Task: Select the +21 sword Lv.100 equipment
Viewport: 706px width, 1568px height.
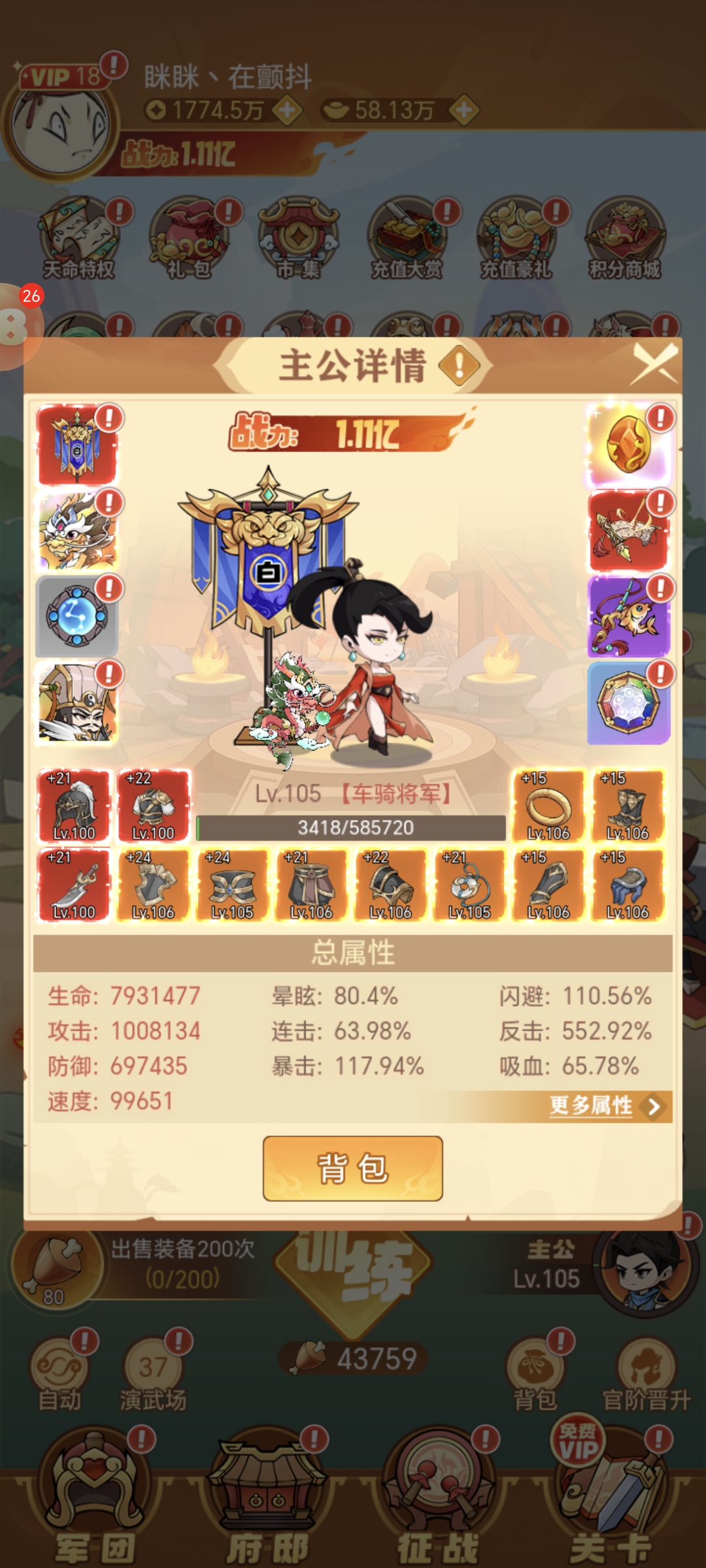Action: 75,885
